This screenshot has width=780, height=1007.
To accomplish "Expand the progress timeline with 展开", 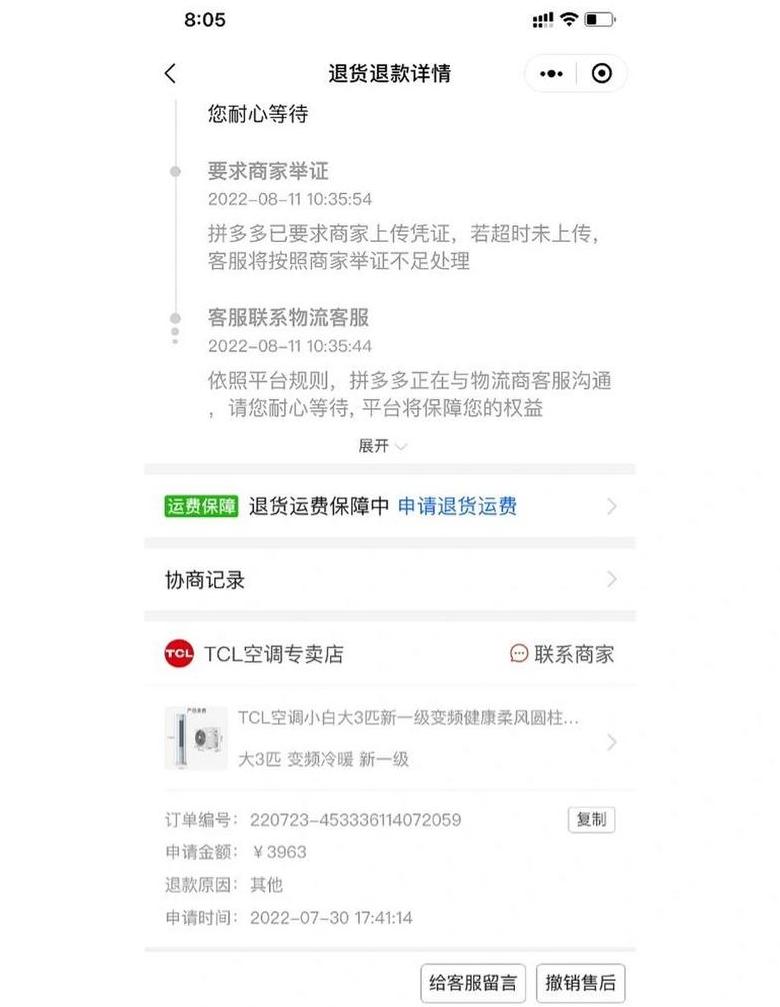I will 382,446.
